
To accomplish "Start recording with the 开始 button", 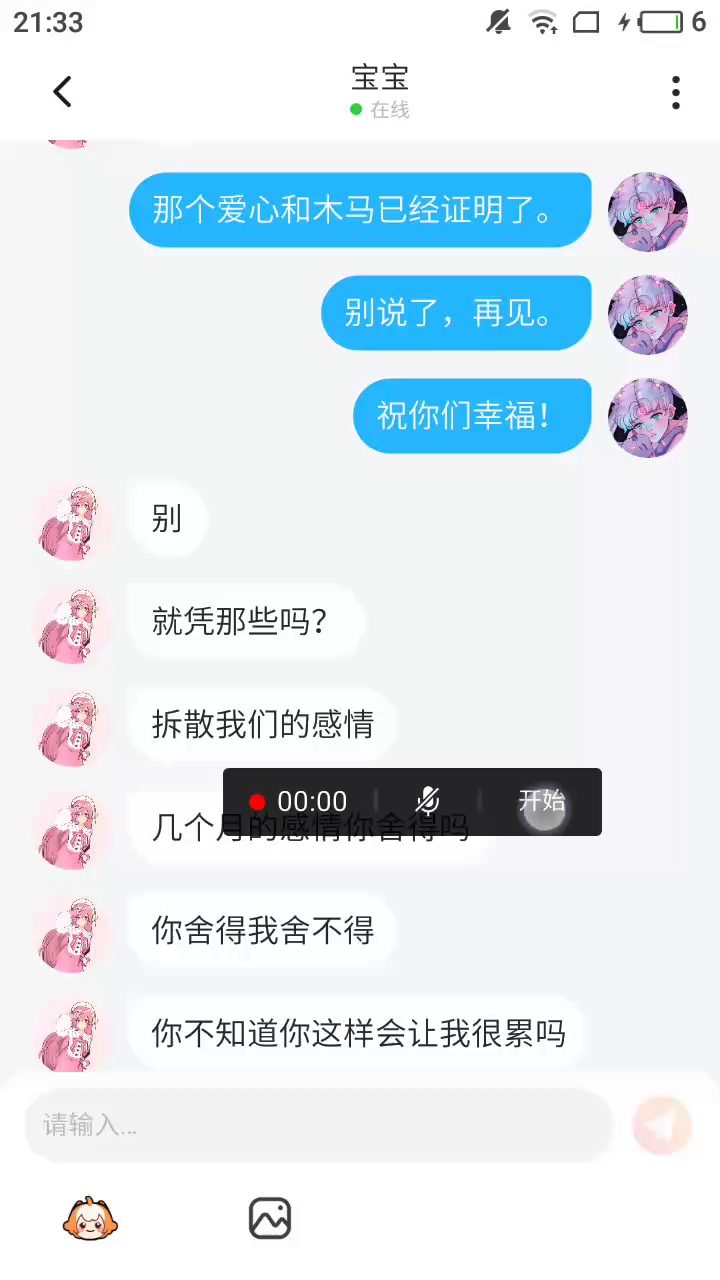I will coord(542,801).
